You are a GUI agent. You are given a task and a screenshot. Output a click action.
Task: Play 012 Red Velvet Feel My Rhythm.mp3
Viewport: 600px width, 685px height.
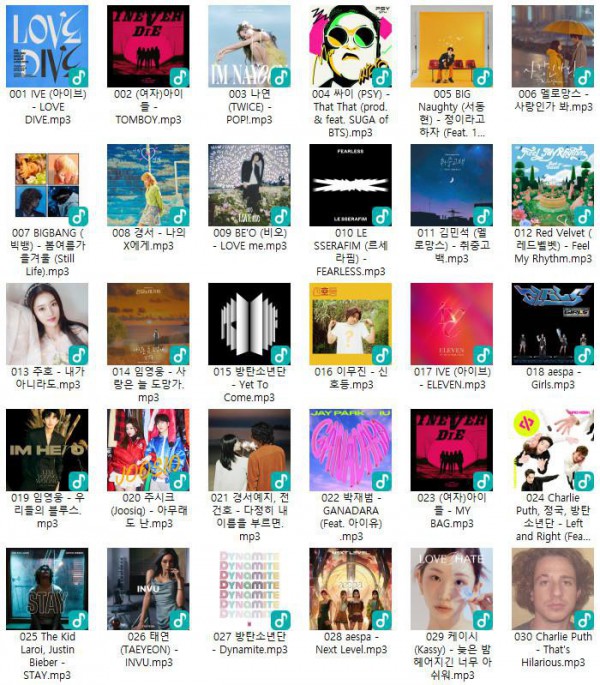pos(552,185)
